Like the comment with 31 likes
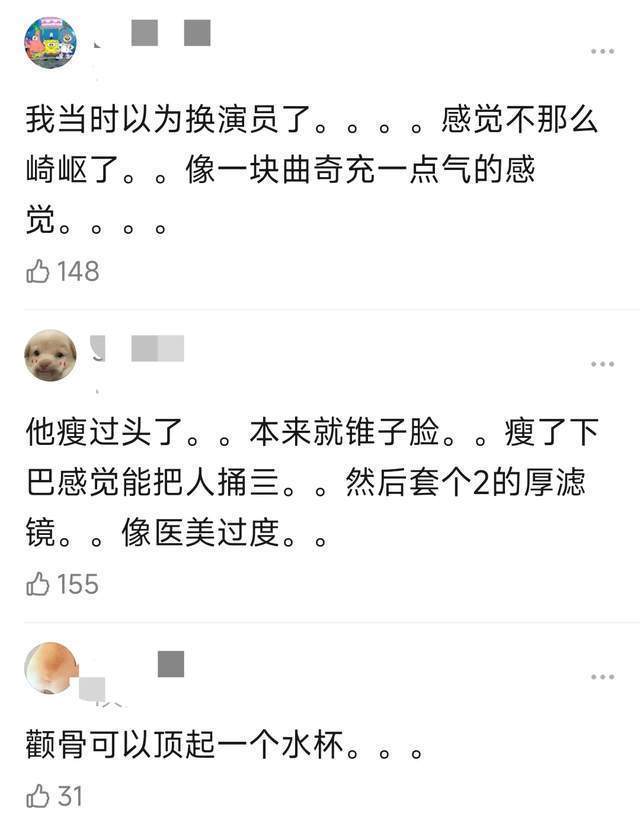The height and width of the screenshot is (830, 640). pos(38,796)
